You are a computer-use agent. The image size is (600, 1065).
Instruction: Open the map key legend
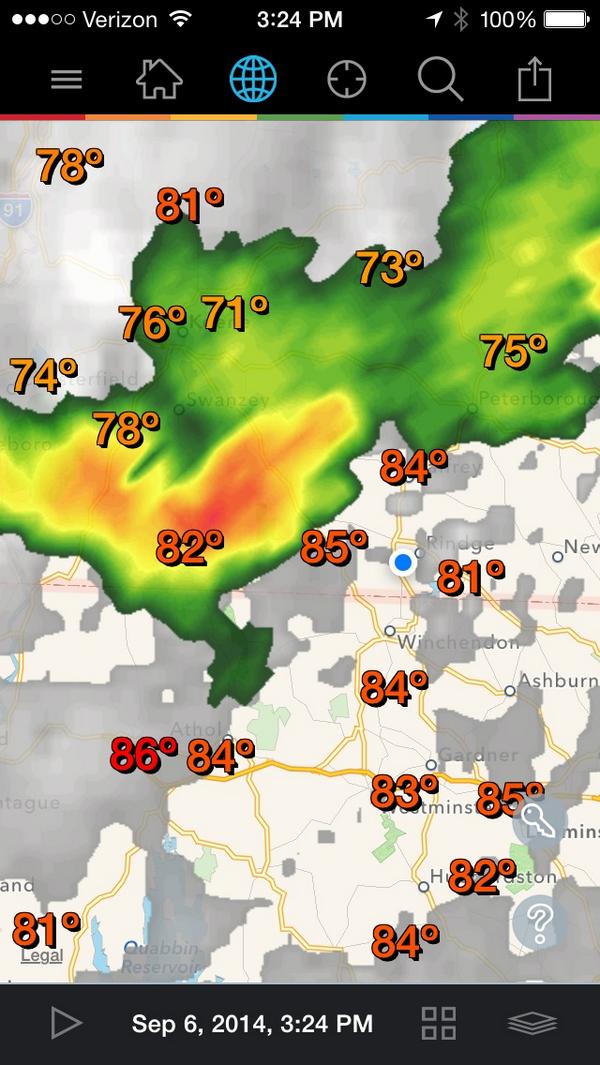point(540,822)
